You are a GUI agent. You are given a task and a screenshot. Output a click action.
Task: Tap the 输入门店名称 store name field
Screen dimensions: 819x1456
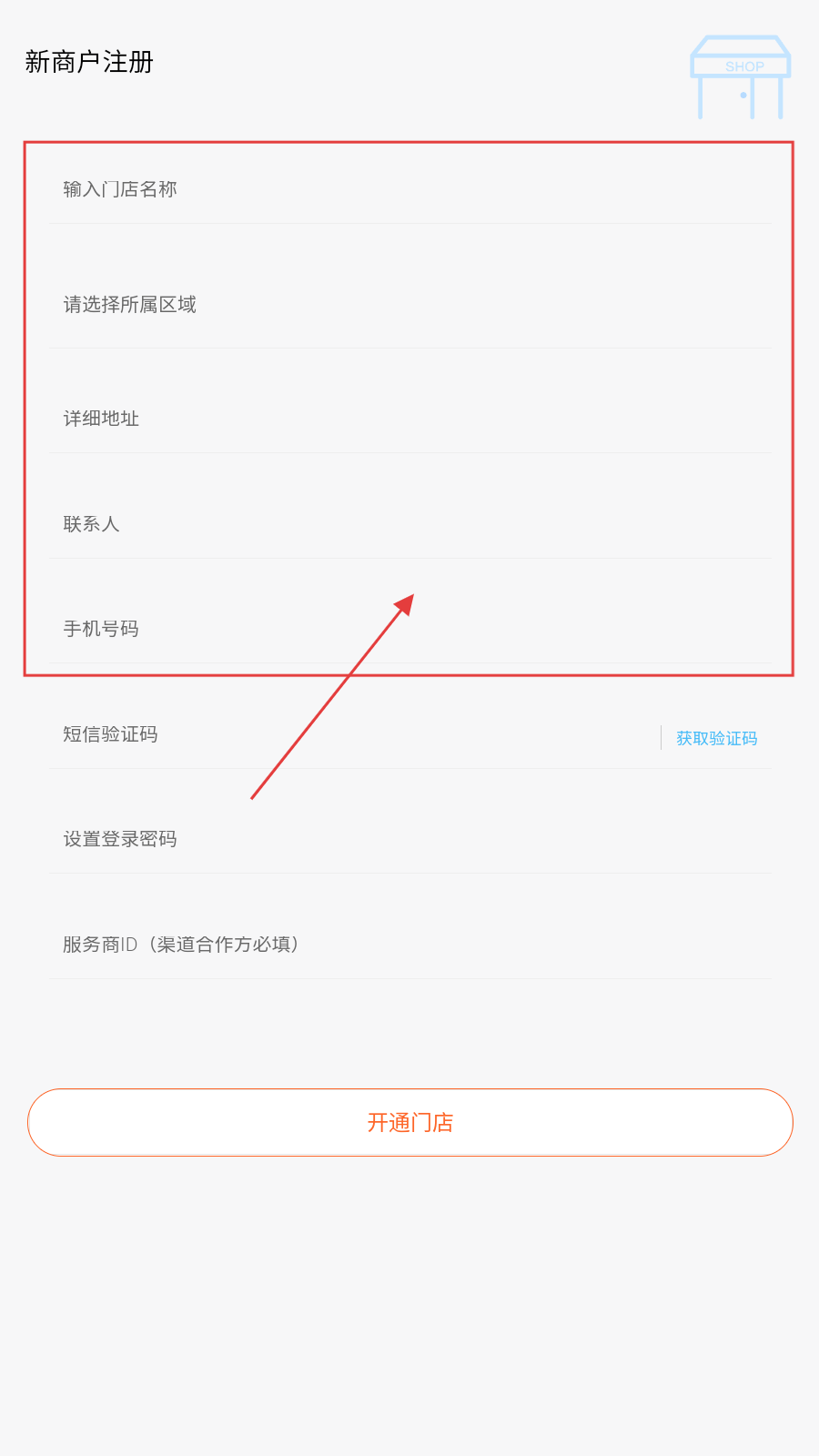410,189
